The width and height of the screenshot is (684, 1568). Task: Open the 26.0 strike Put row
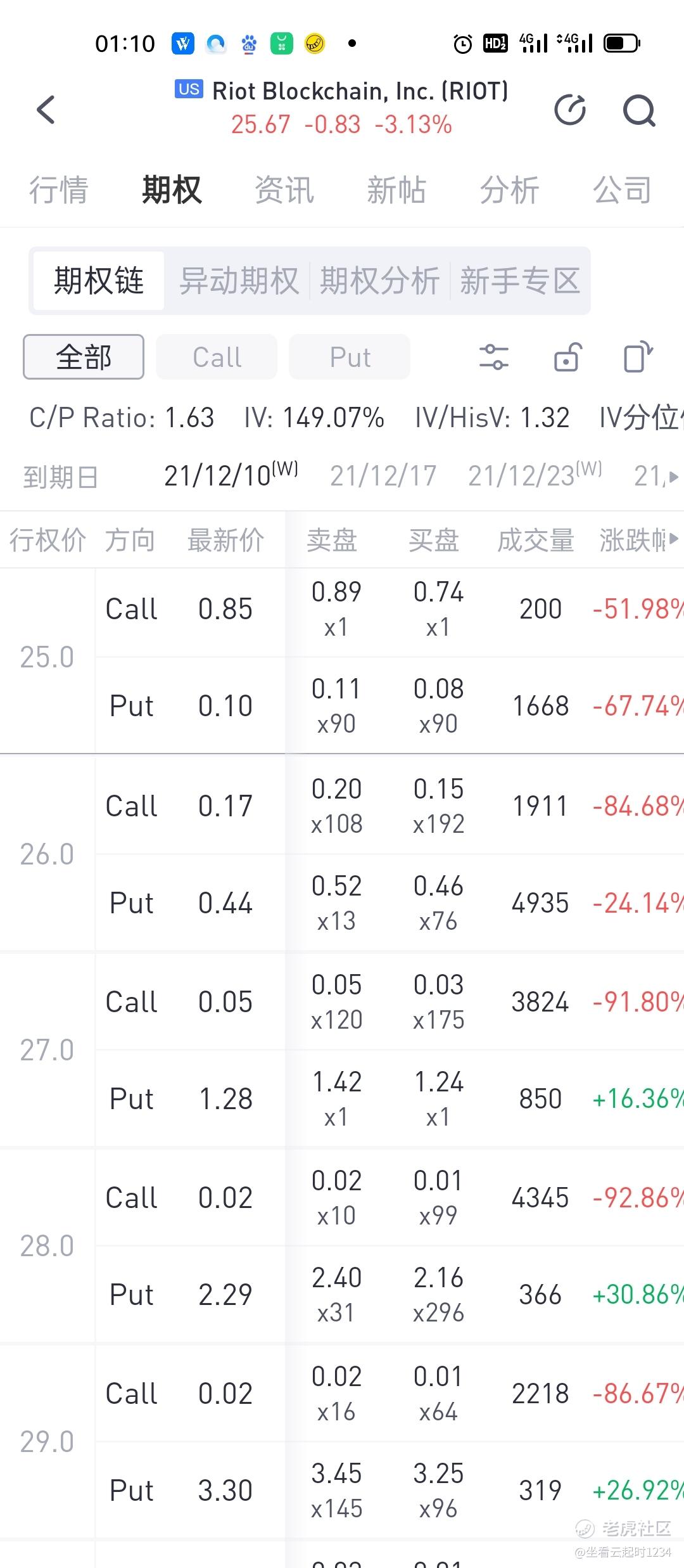(x=380, y=903)
